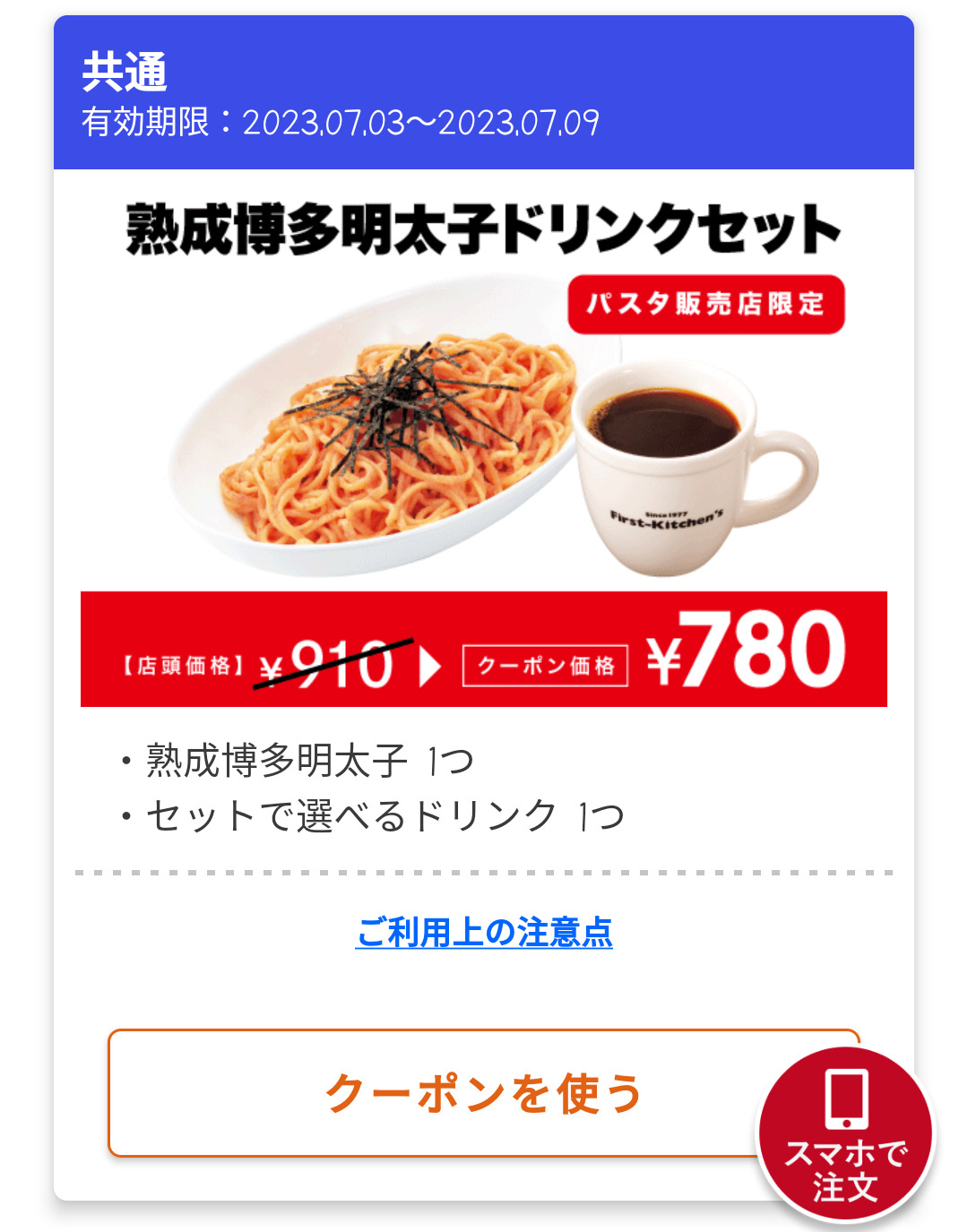Tap the クーポンを使う button

tap(448, 1093)
